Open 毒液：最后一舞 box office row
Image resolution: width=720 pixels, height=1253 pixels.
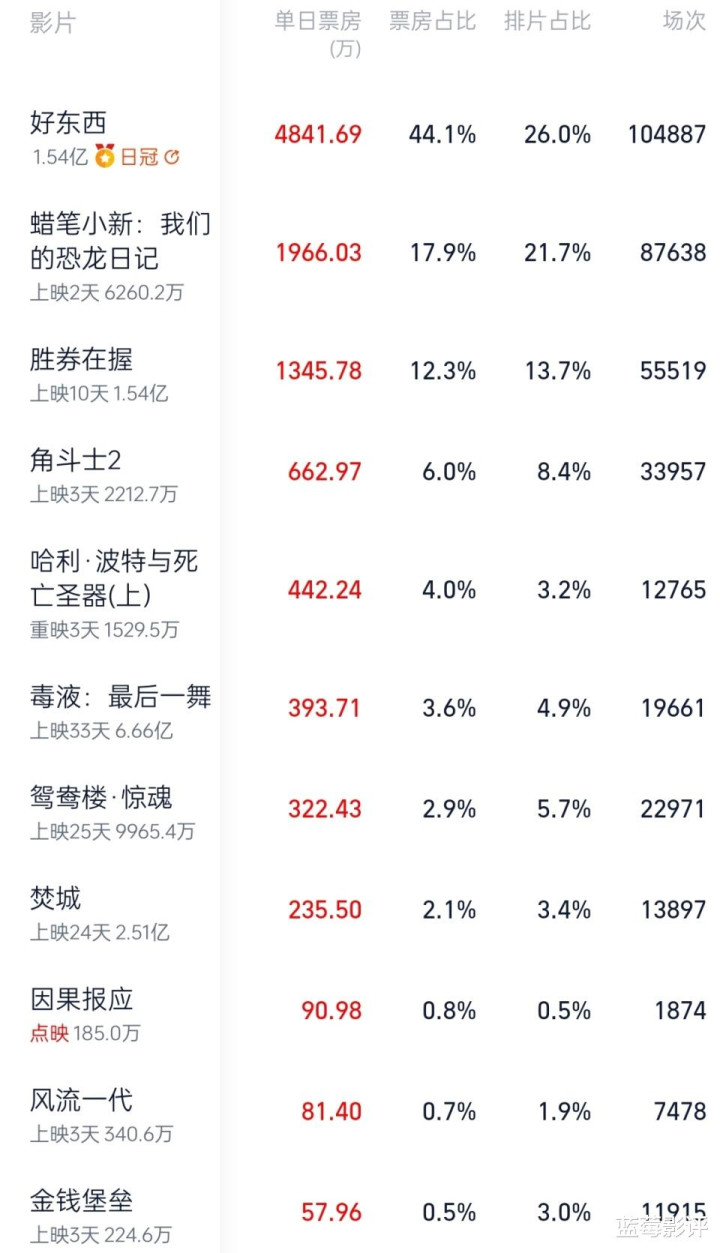pos(360,710)
